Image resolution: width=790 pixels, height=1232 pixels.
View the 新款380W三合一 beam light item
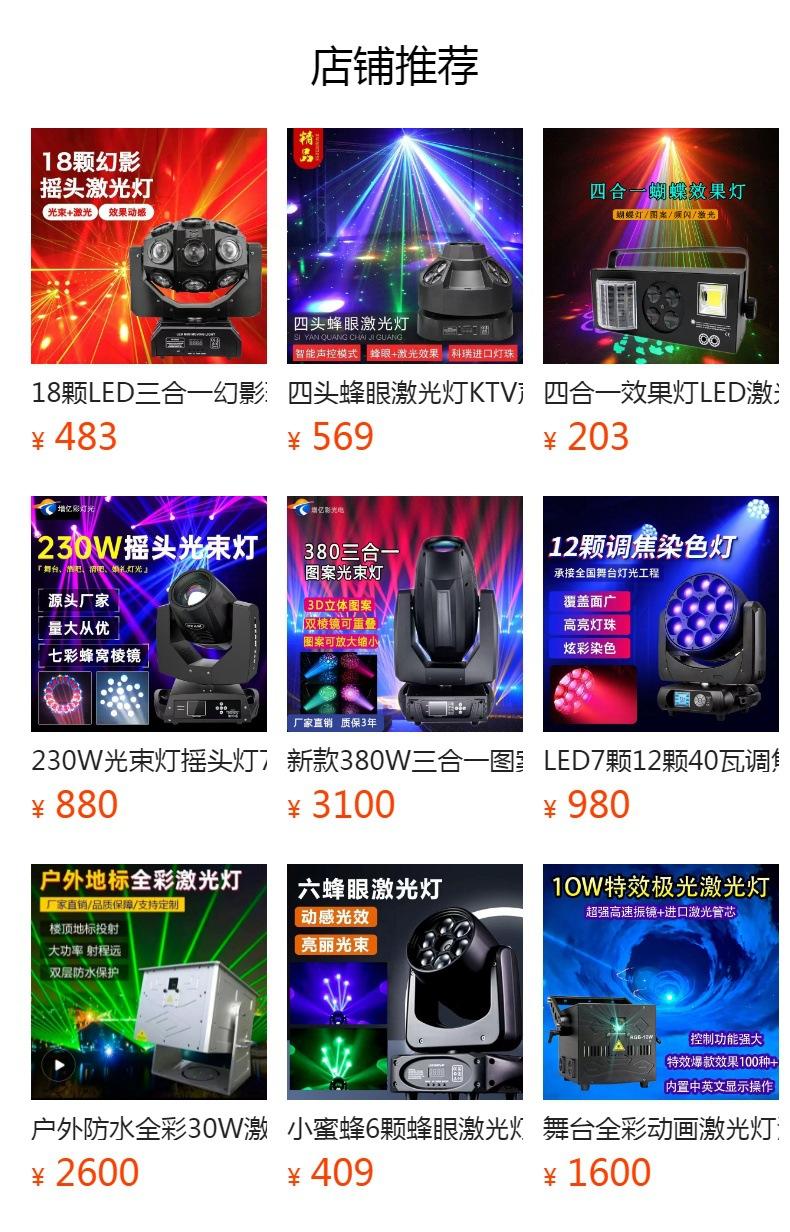tap(405, 614)
